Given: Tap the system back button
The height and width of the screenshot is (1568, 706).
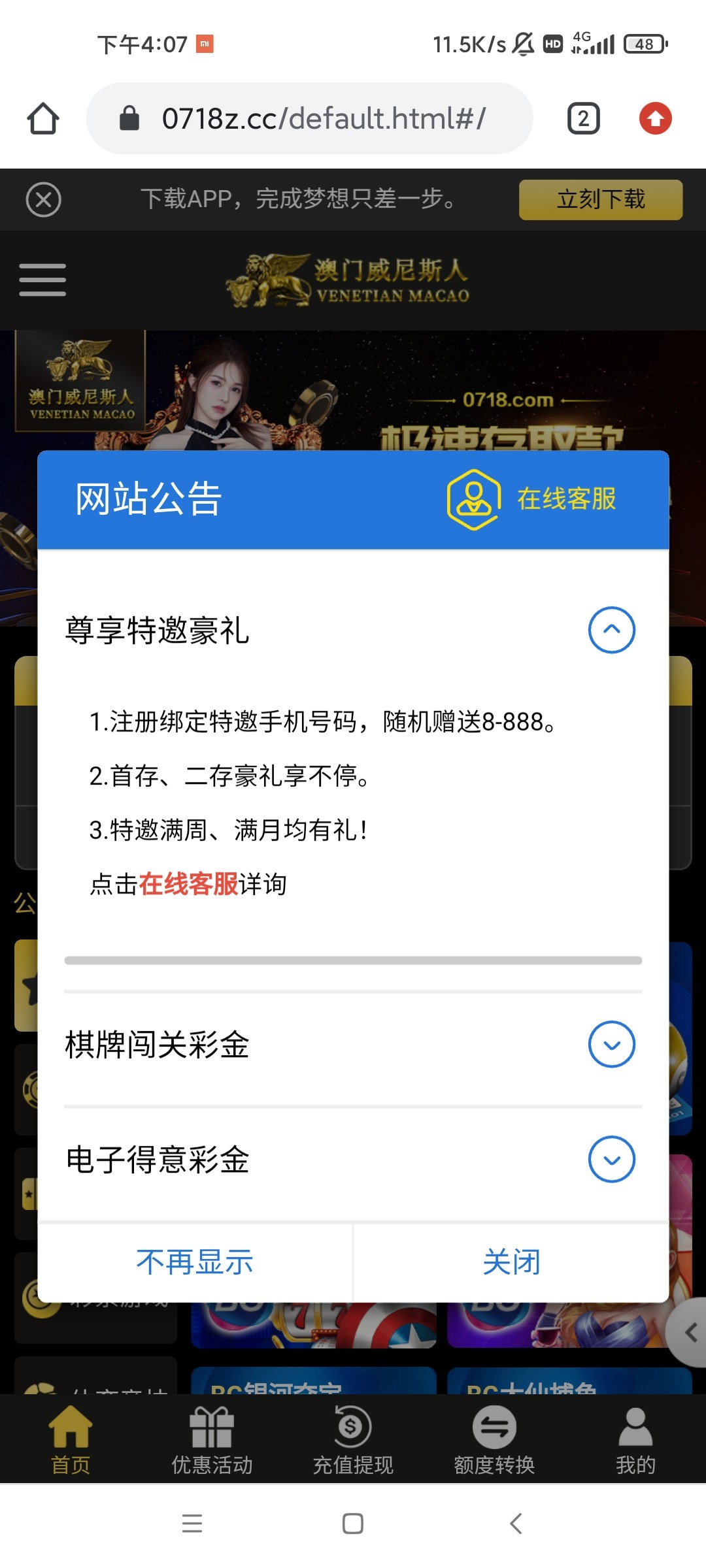Looking at the screenshot, I should [516, 1524].
